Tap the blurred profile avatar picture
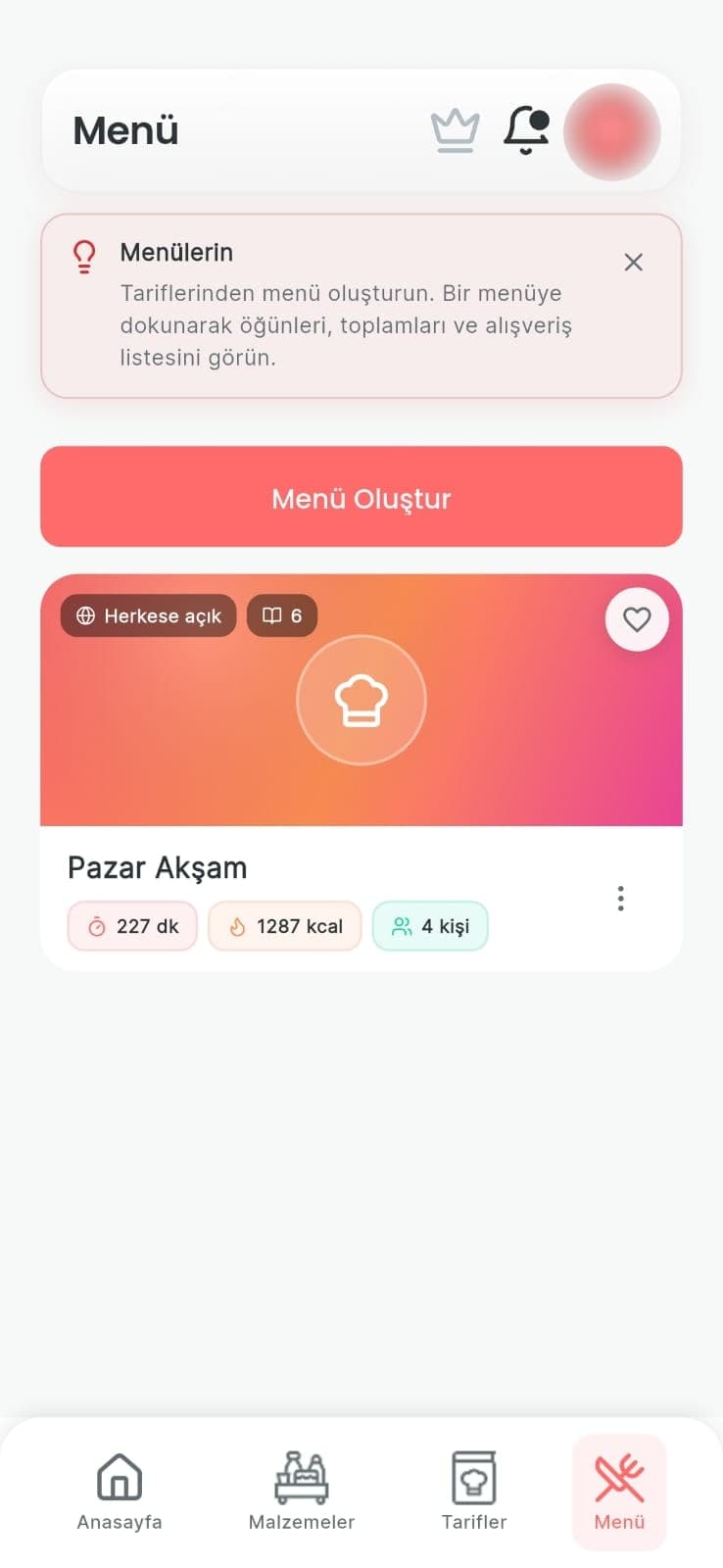 pos(611,130)
